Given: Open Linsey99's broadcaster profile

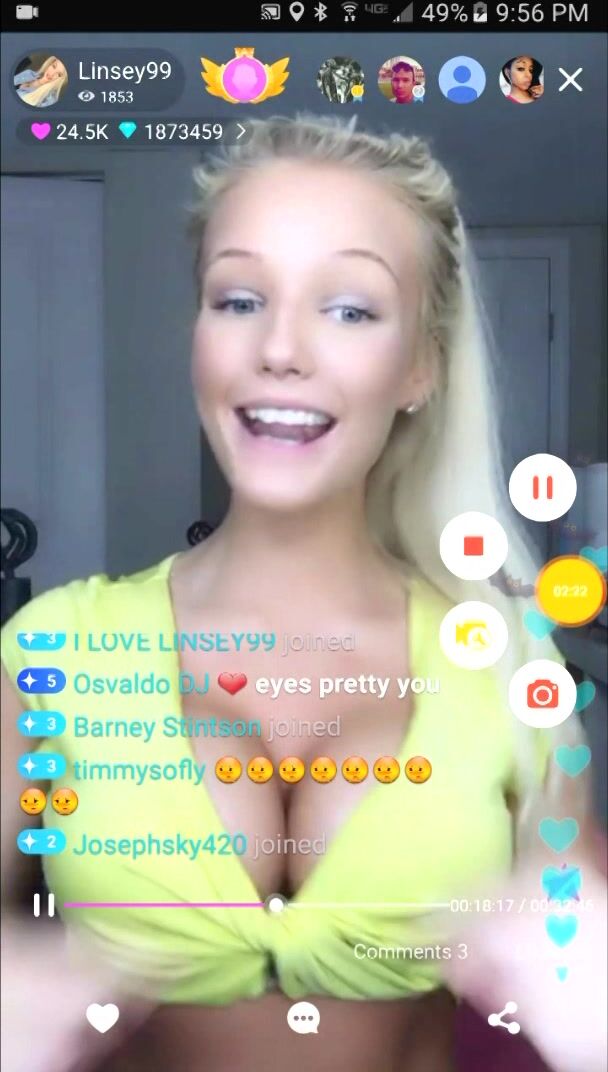Looking at the screenshot, I should pos(97,80).
